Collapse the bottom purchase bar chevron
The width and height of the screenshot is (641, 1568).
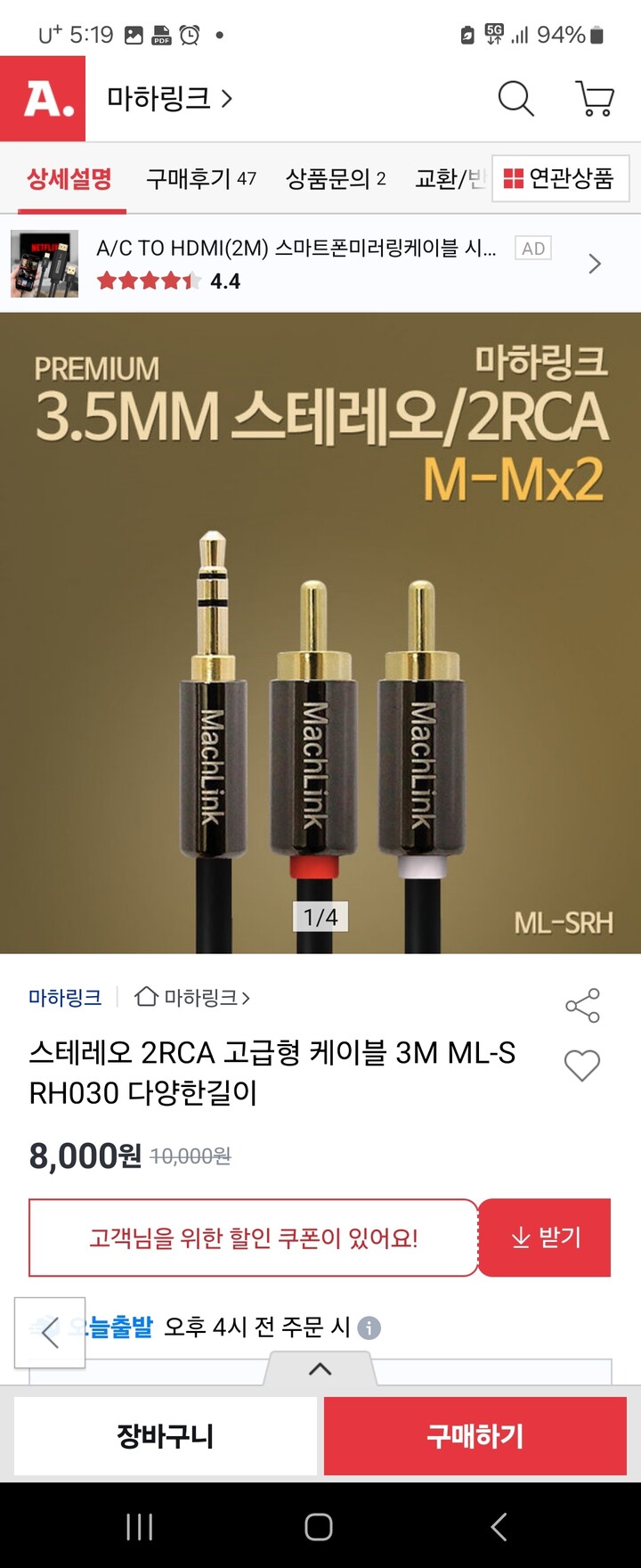pyautogui.click(x=320, y=1369)
